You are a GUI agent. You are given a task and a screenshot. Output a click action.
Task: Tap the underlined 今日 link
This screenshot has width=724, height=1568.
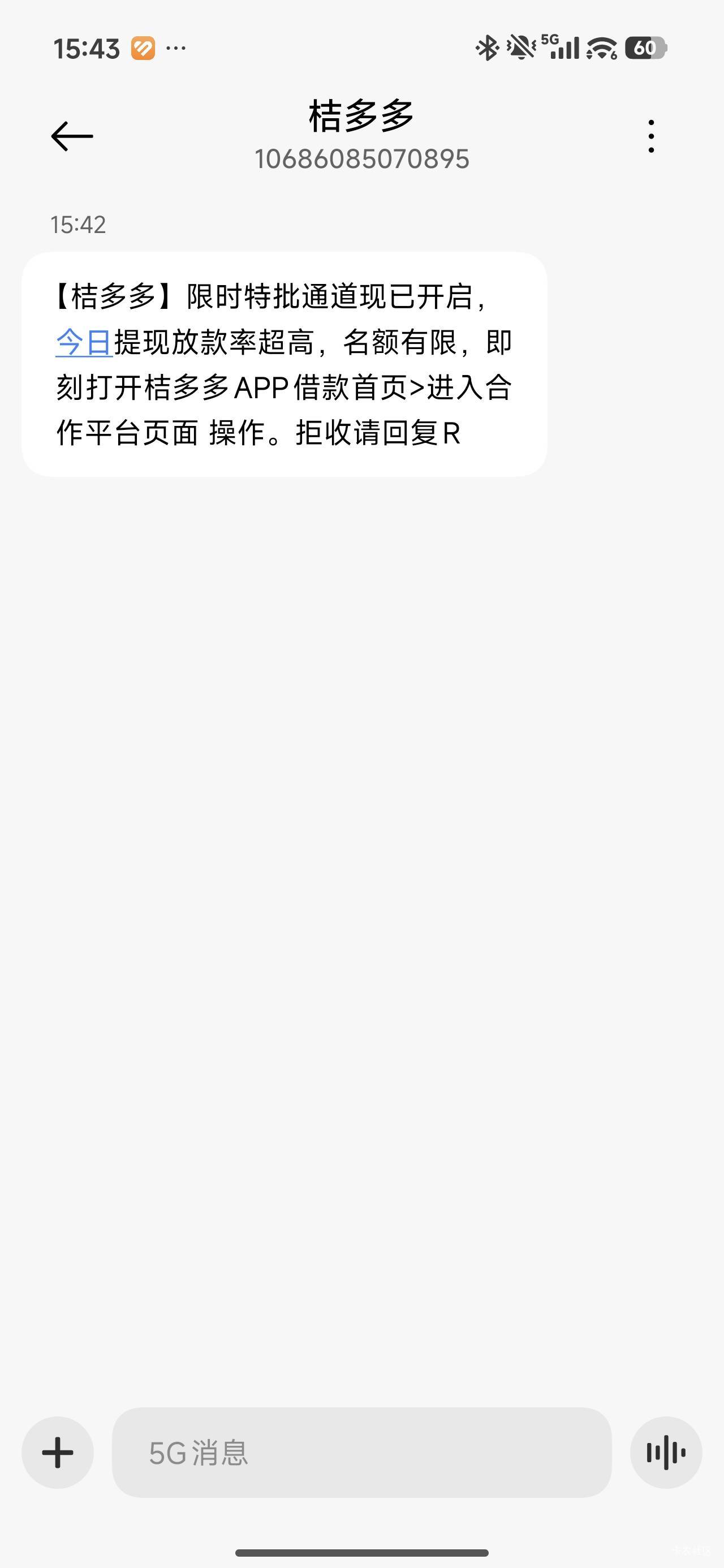[84, 342]
